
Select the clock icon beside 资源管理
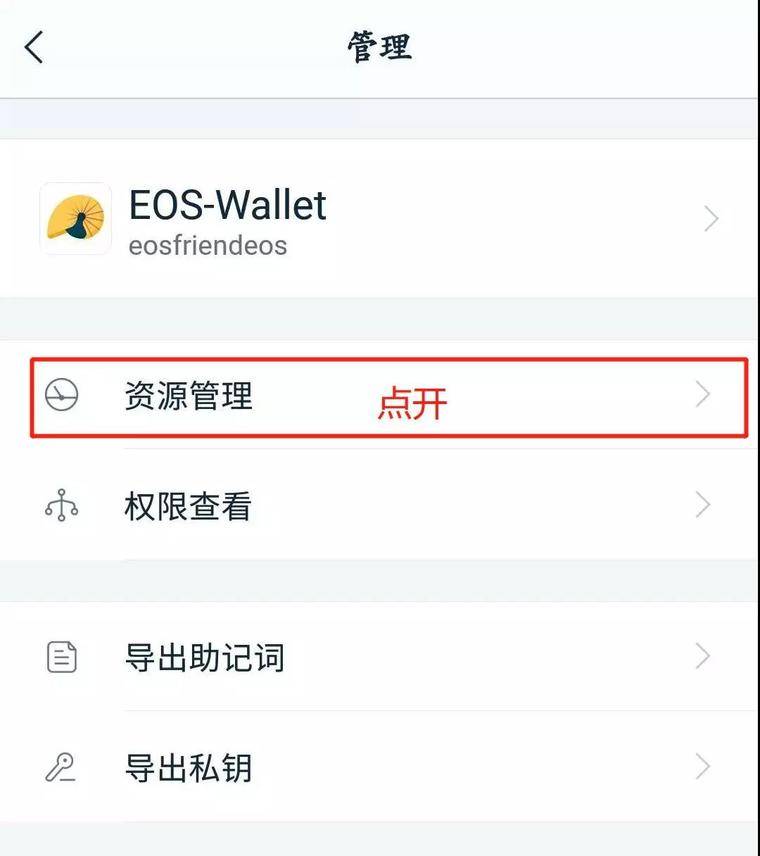pyautogui.click(x=62, y=396)
